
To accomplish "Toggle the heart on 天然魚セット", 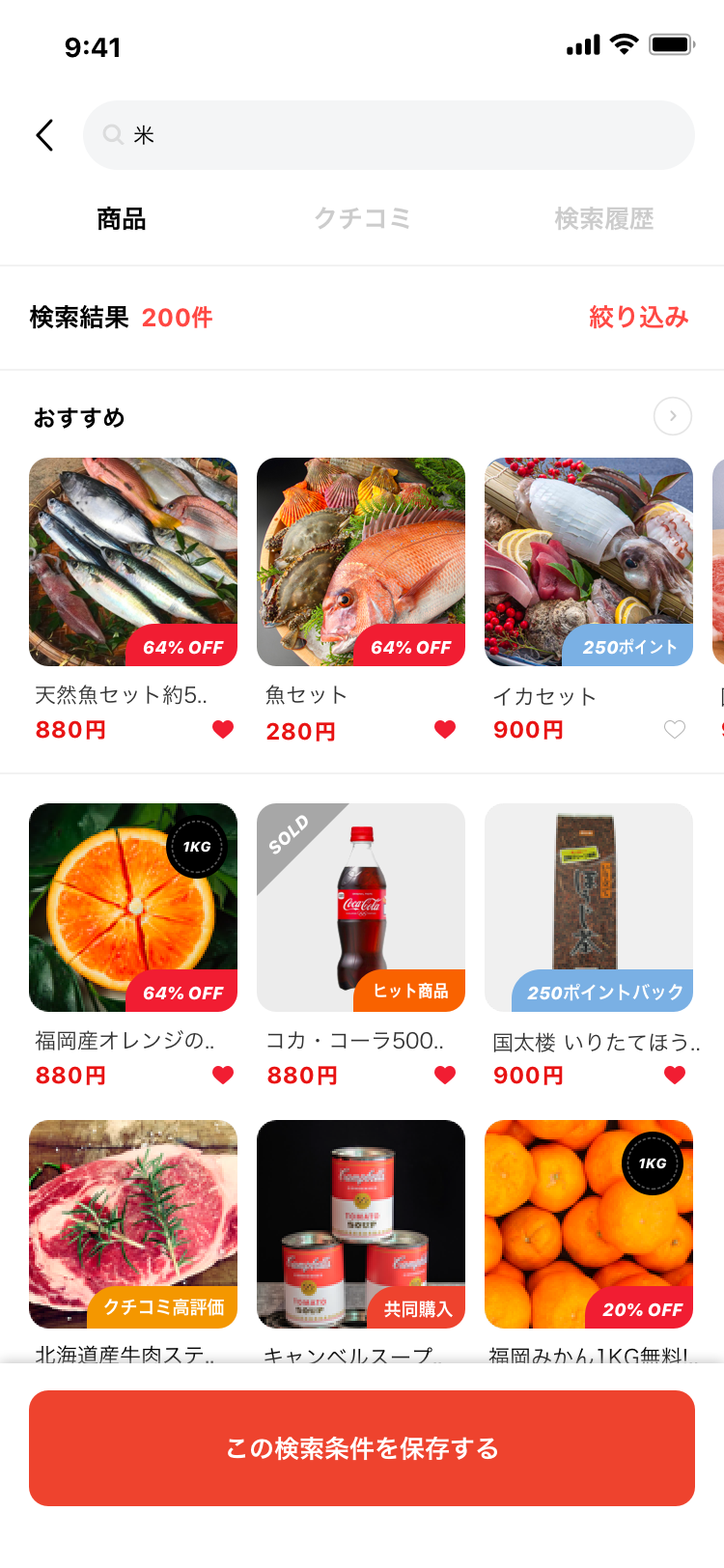I will point(223,730).
